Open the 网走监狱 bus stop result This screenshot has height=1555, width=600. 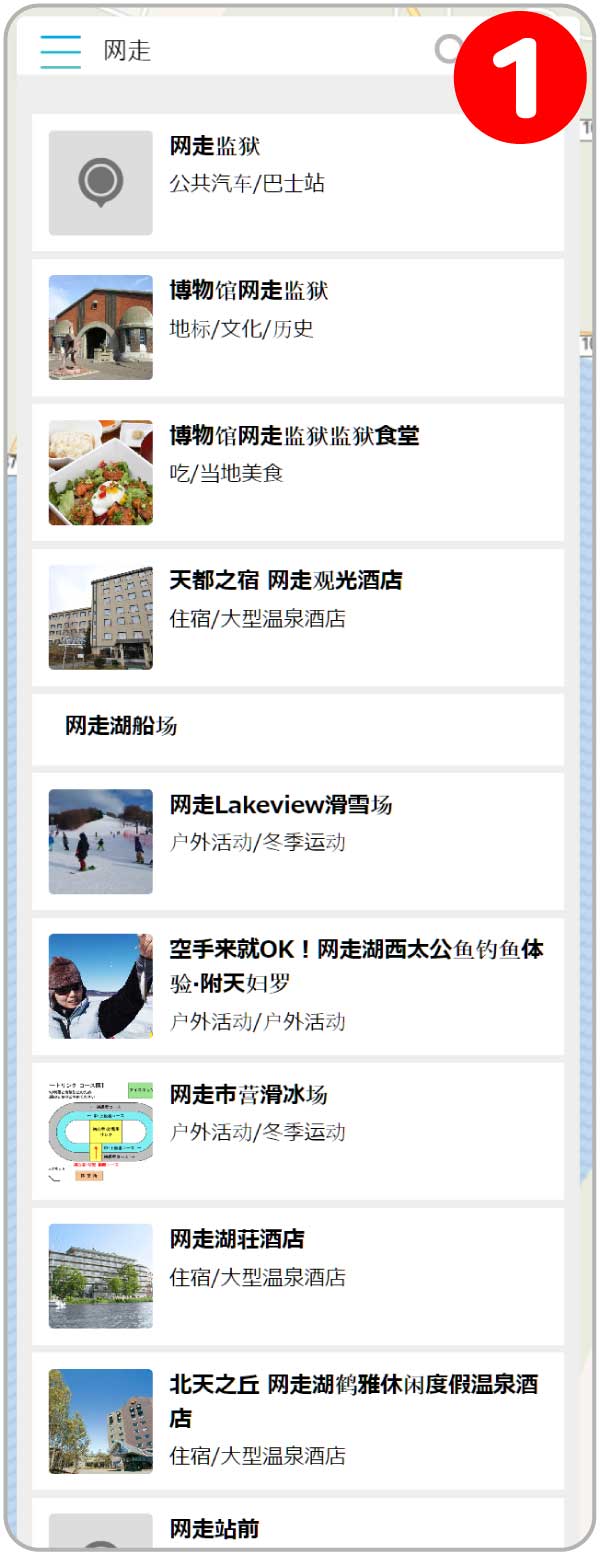298,182
